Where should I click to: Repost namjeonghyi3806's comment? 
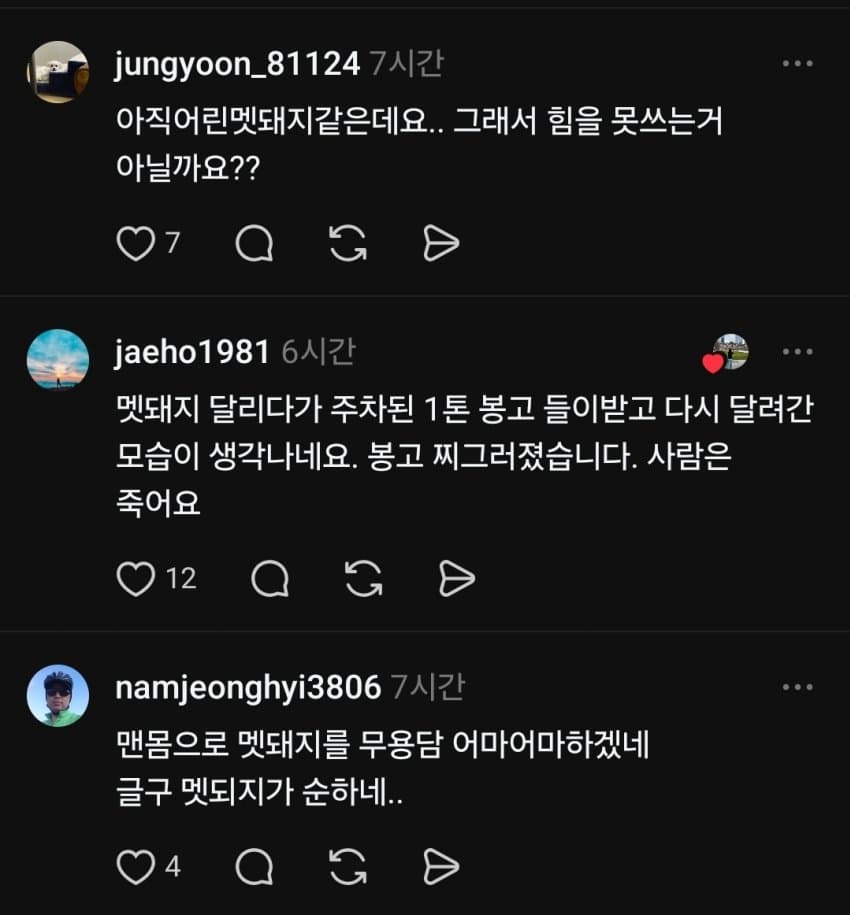348,866
